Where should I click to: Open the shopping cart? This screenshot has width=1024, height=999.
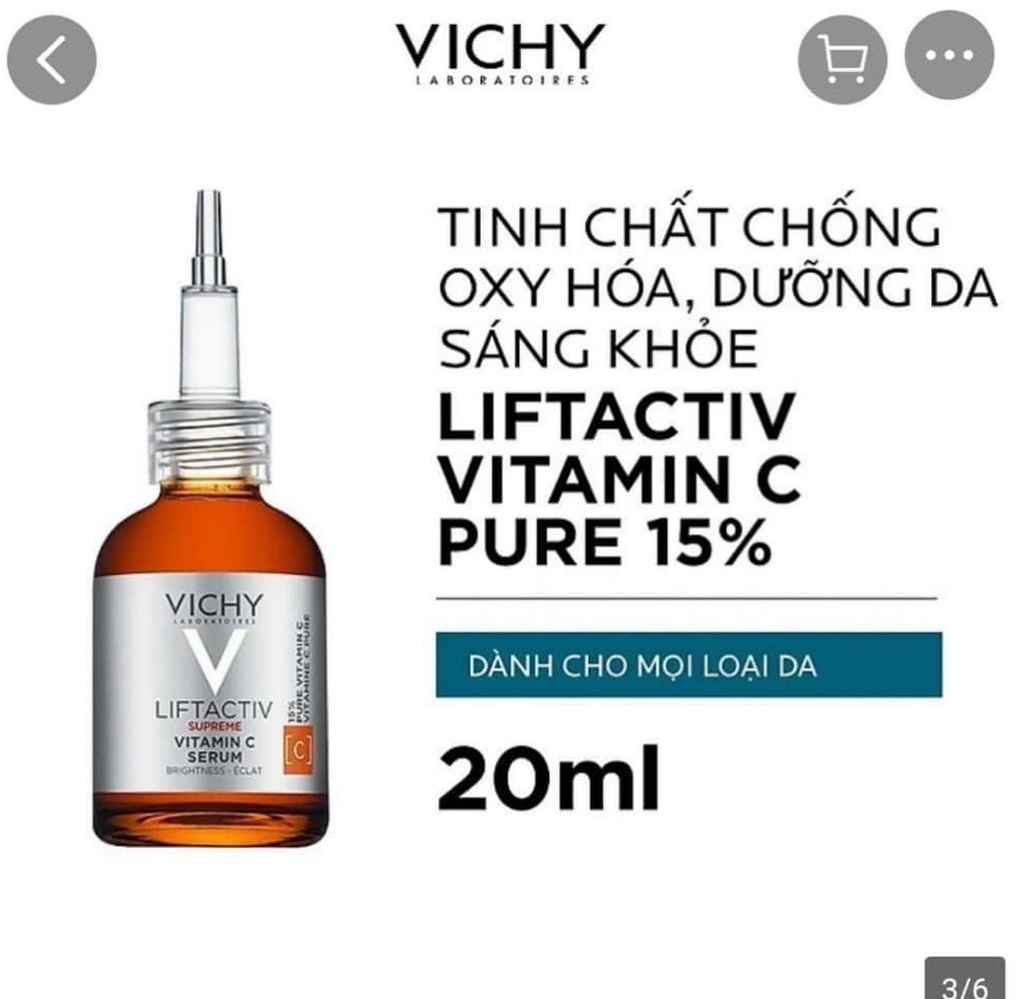coord(842,59)
